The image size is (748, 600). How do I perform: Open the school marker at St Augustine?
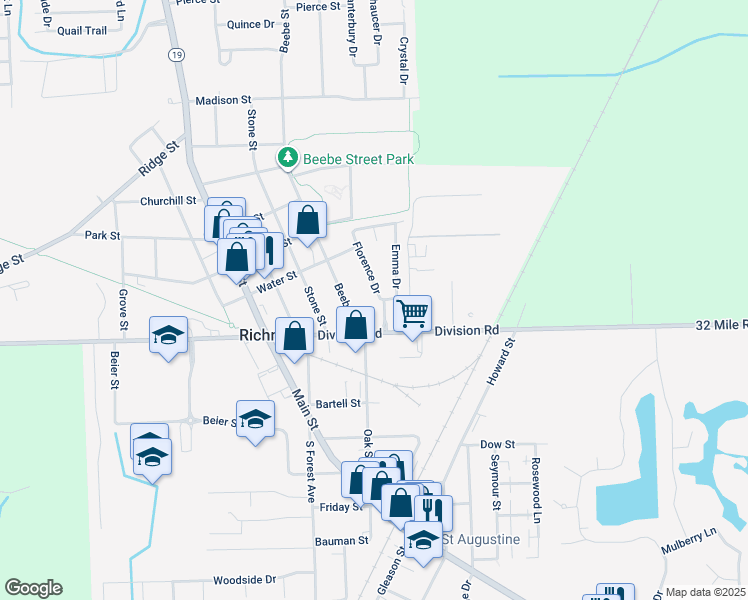click(424, 541)
